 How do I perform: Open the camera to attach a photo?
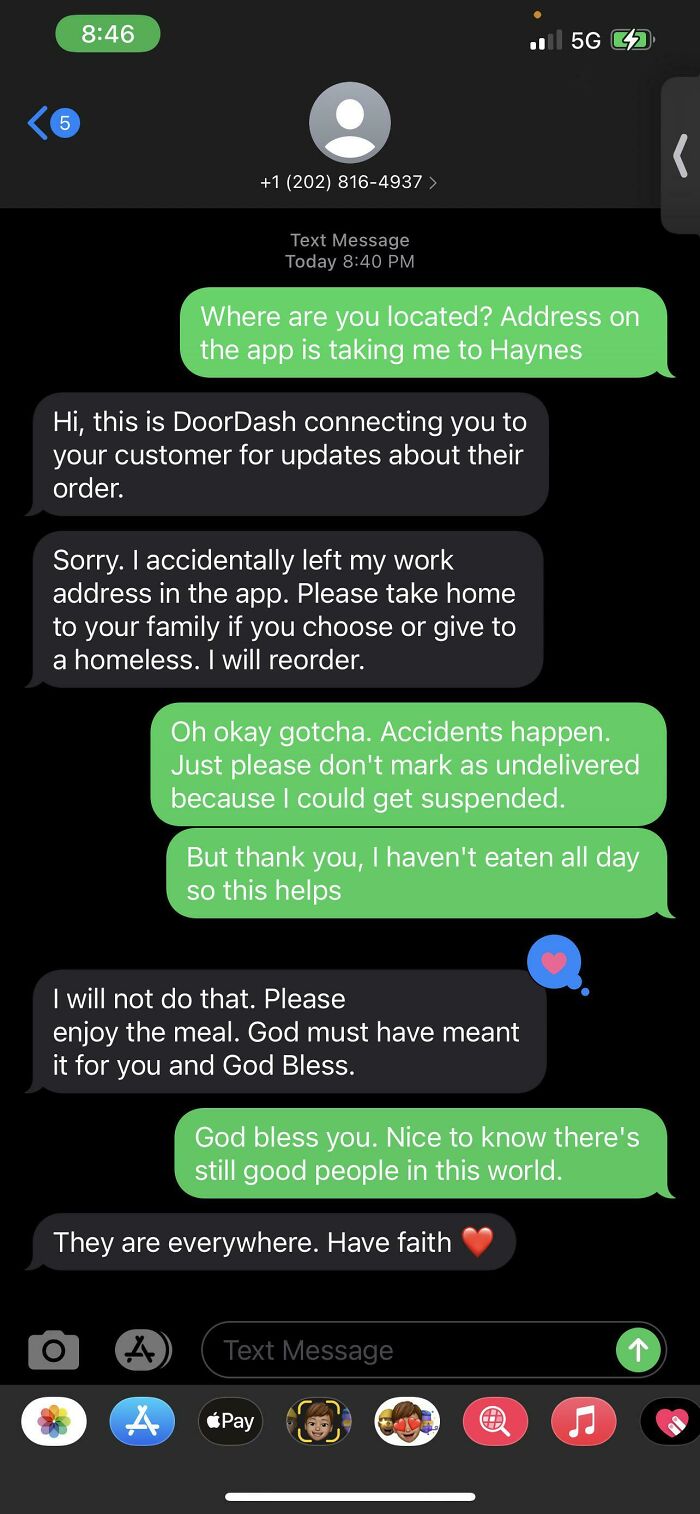(54, 1350)
